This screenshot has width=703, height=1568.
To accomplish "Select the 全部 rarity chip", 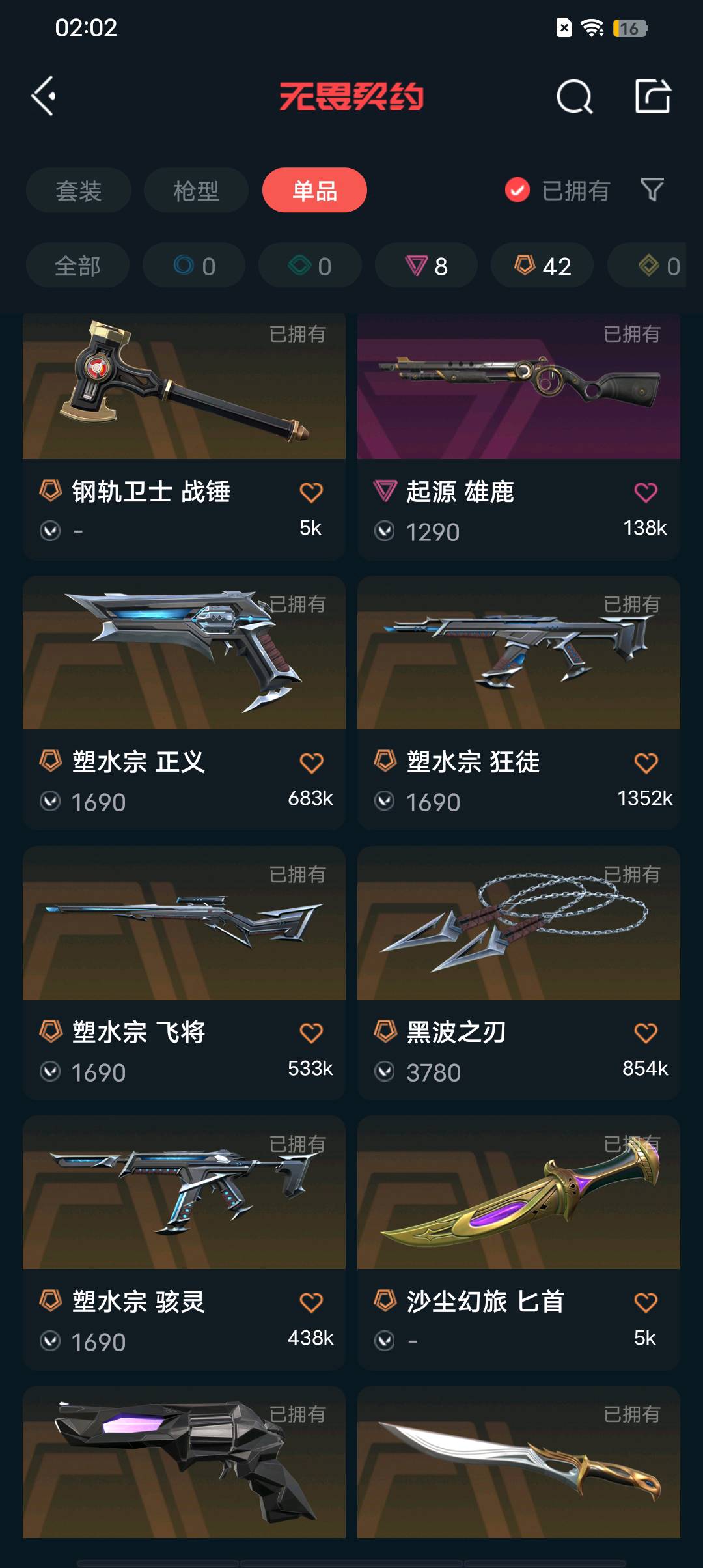I will [77, 266].
